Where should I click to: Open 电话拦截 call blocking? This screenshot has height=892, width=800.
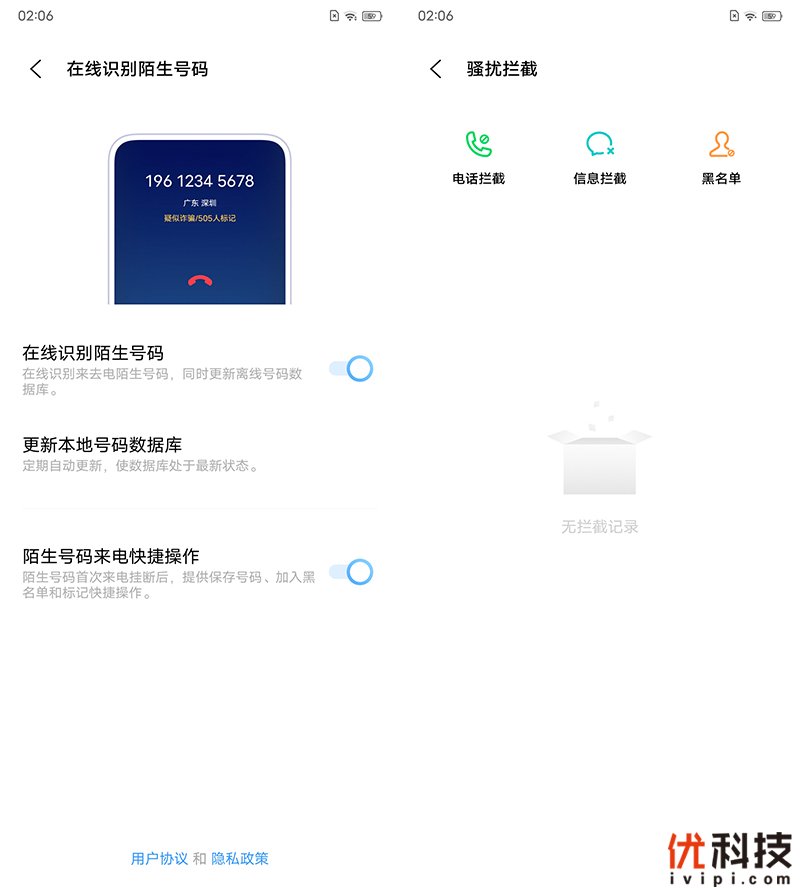(479, 158)
